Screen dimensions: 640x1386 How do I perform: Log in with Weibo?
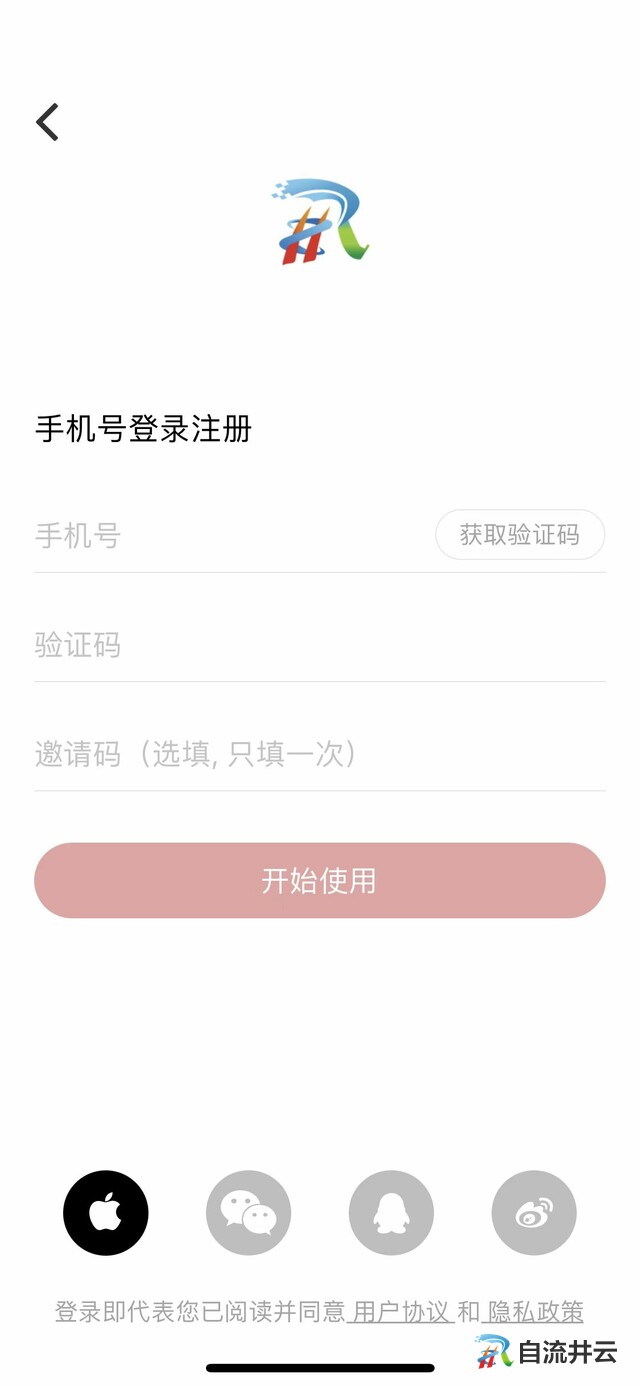534,1213
